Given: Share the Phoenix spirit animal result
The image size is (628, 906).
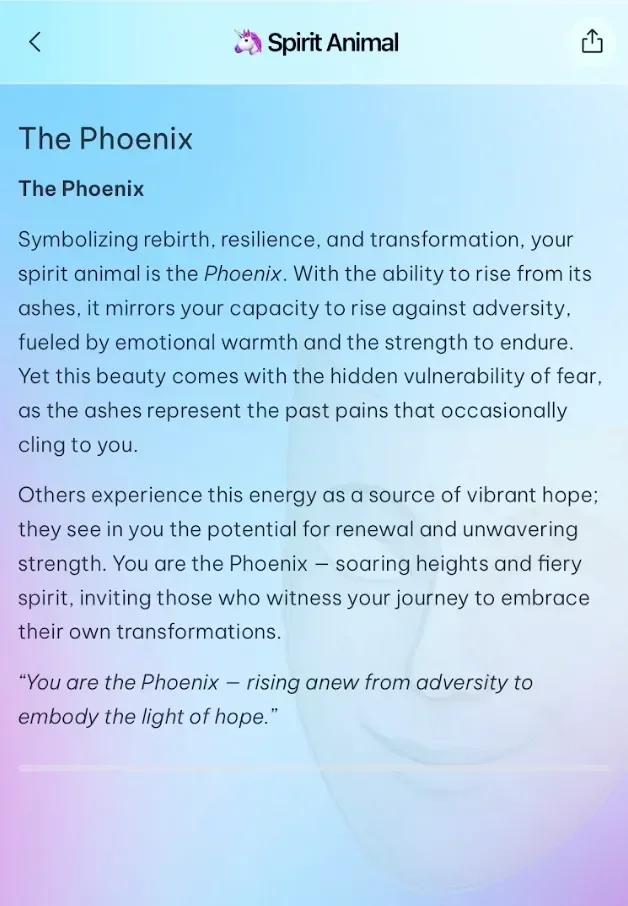Looking at the screenshot, I should coord(592,41).
